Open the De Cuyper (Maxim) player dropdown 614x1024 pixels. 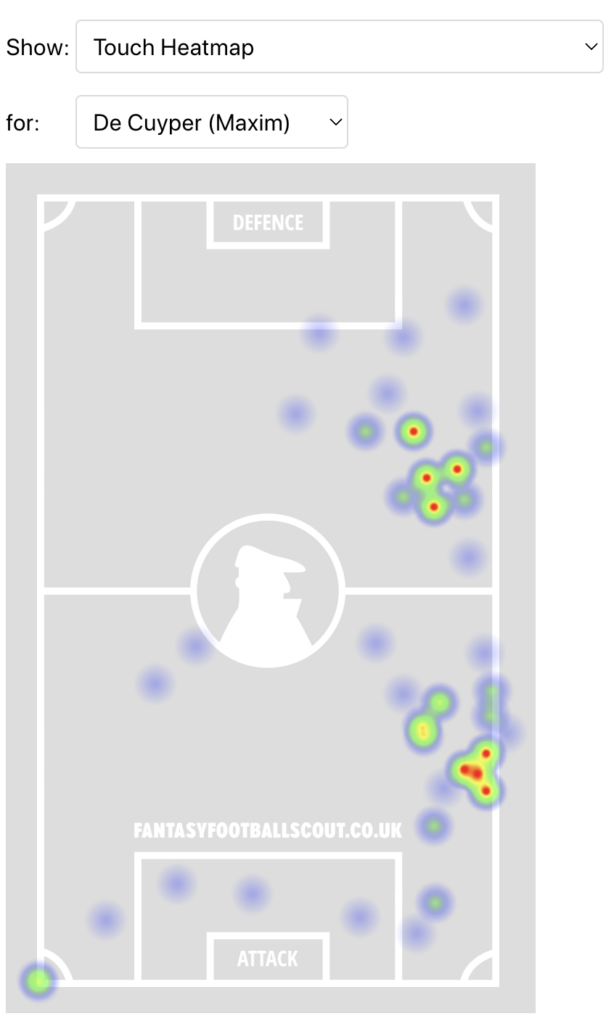(212, 123)
